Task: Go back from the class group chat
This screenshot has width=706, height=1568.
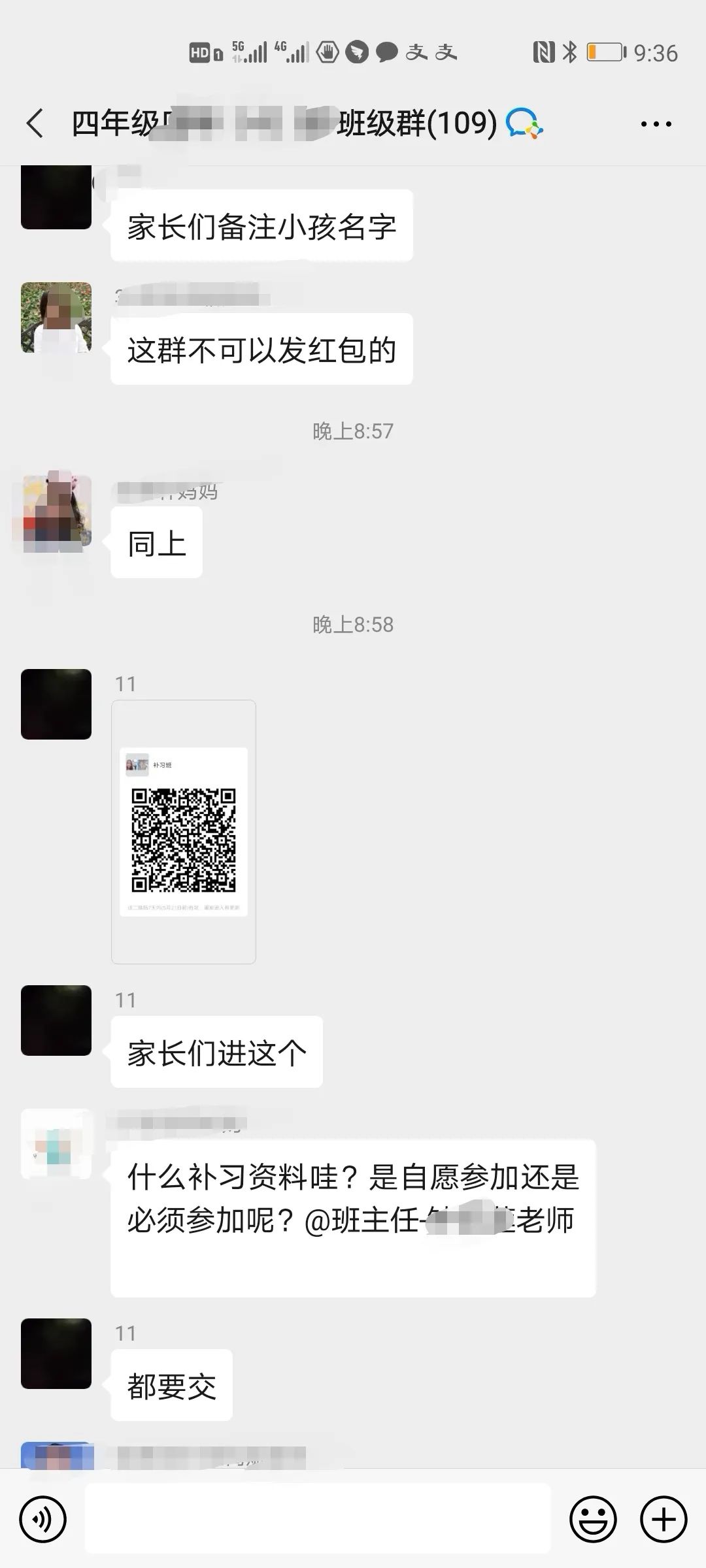Action: [x=35, y=123]
